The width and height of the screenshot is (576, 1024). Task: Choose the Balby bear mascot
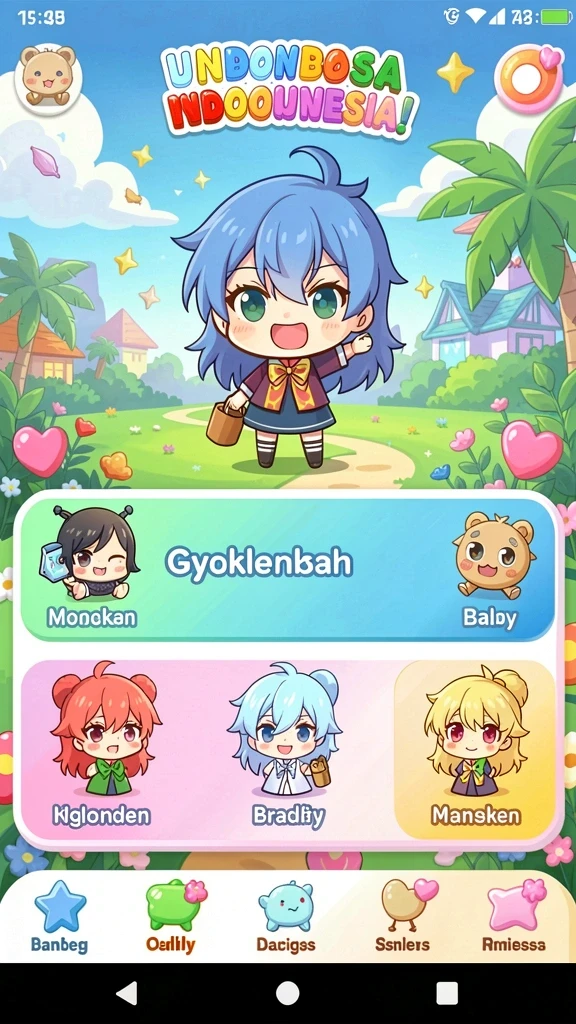[x=492, y=569]
